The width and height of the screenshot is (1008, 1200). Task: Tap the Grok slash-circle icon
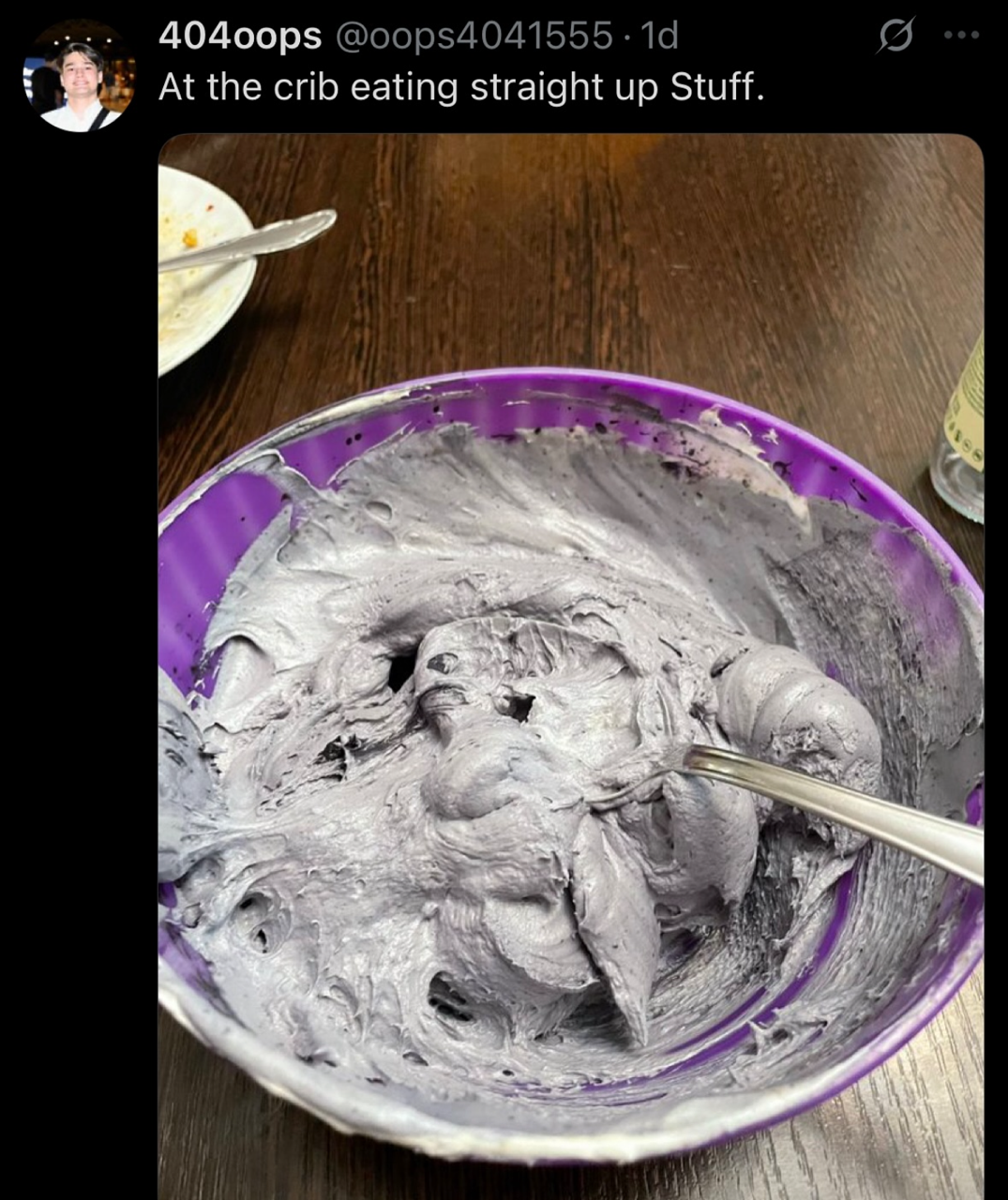pyautogui.click(x=895, y=36)
